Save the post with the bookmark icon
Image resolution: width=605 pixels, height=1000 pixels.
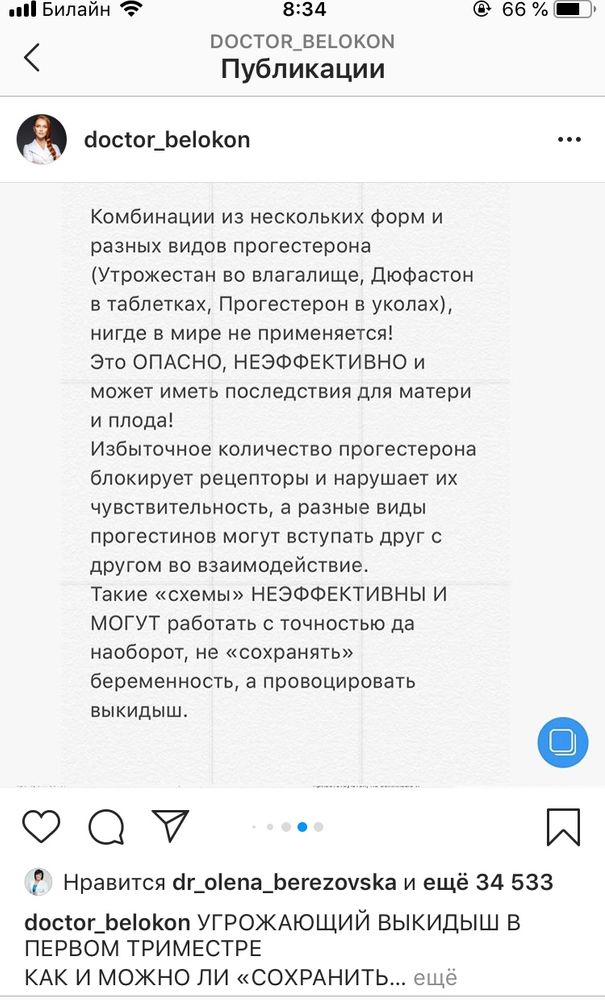563,826
